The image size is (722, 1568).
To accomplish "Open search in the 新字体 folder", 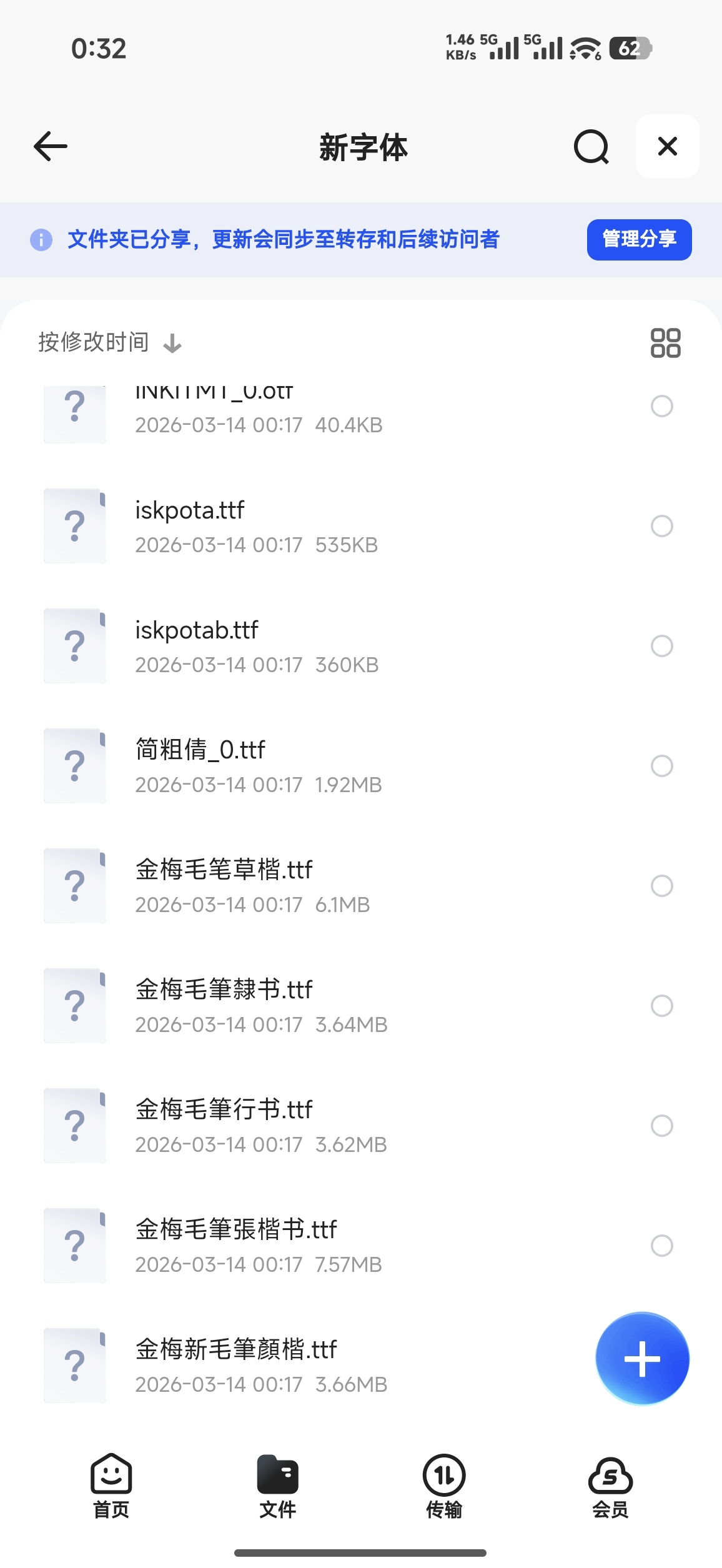I will [591, 147].
